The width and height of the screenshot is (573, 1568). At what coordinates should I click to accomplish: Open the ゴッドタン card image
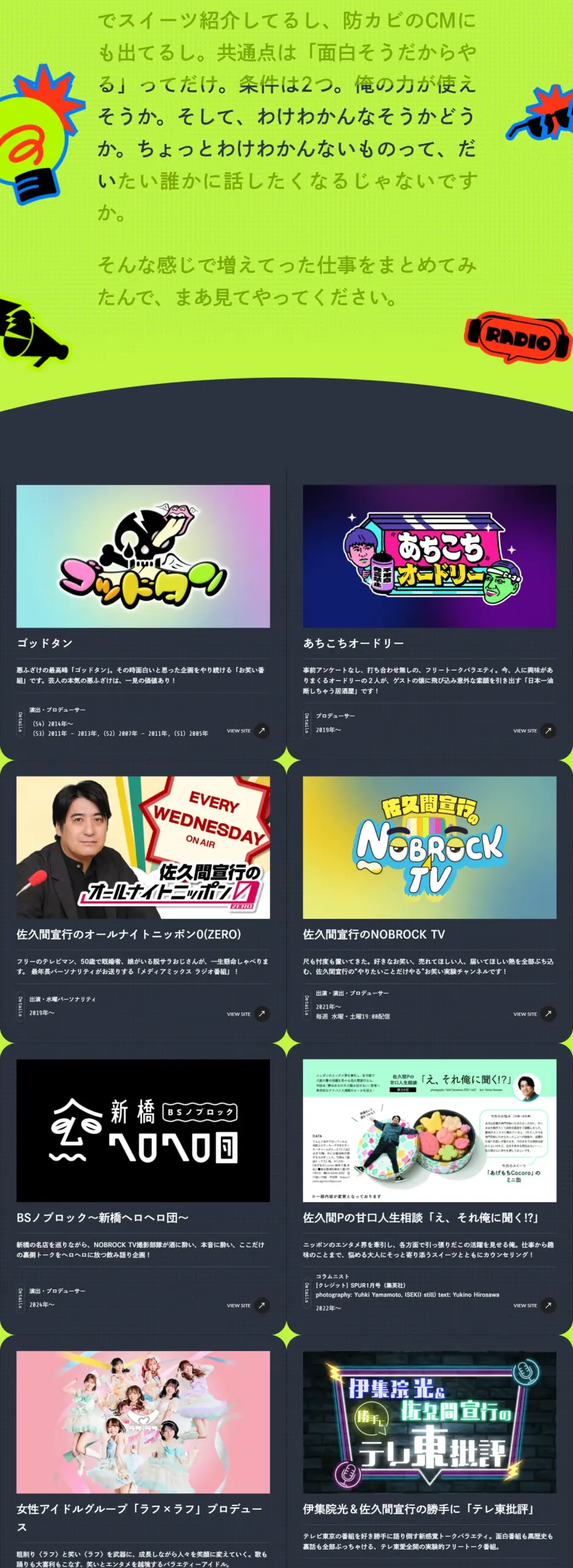click(143, 556)
